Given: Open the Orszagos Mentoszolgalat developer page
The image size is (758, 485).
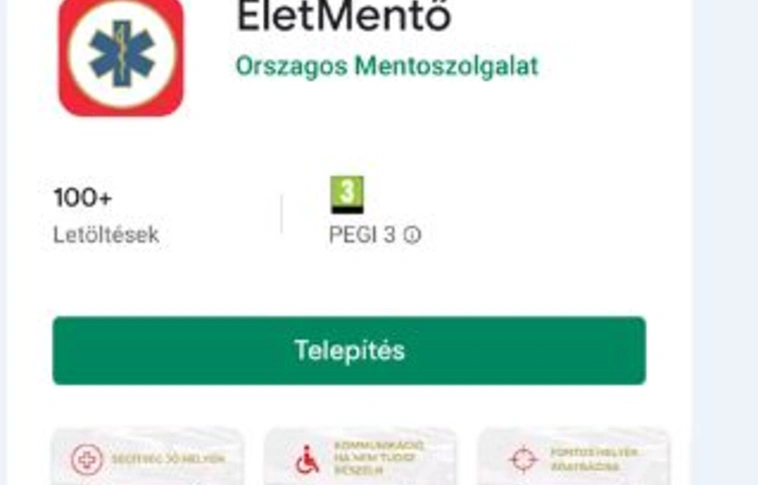Looking at the screenshot, I should 386,67.
